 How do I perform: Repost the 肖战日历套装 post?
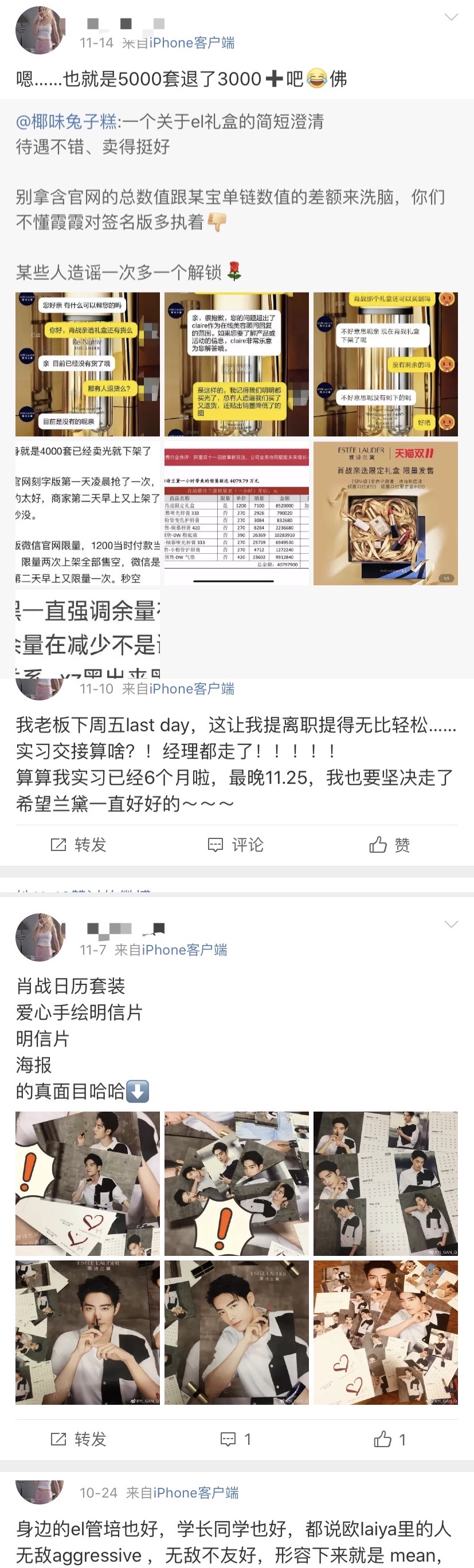79,1439
